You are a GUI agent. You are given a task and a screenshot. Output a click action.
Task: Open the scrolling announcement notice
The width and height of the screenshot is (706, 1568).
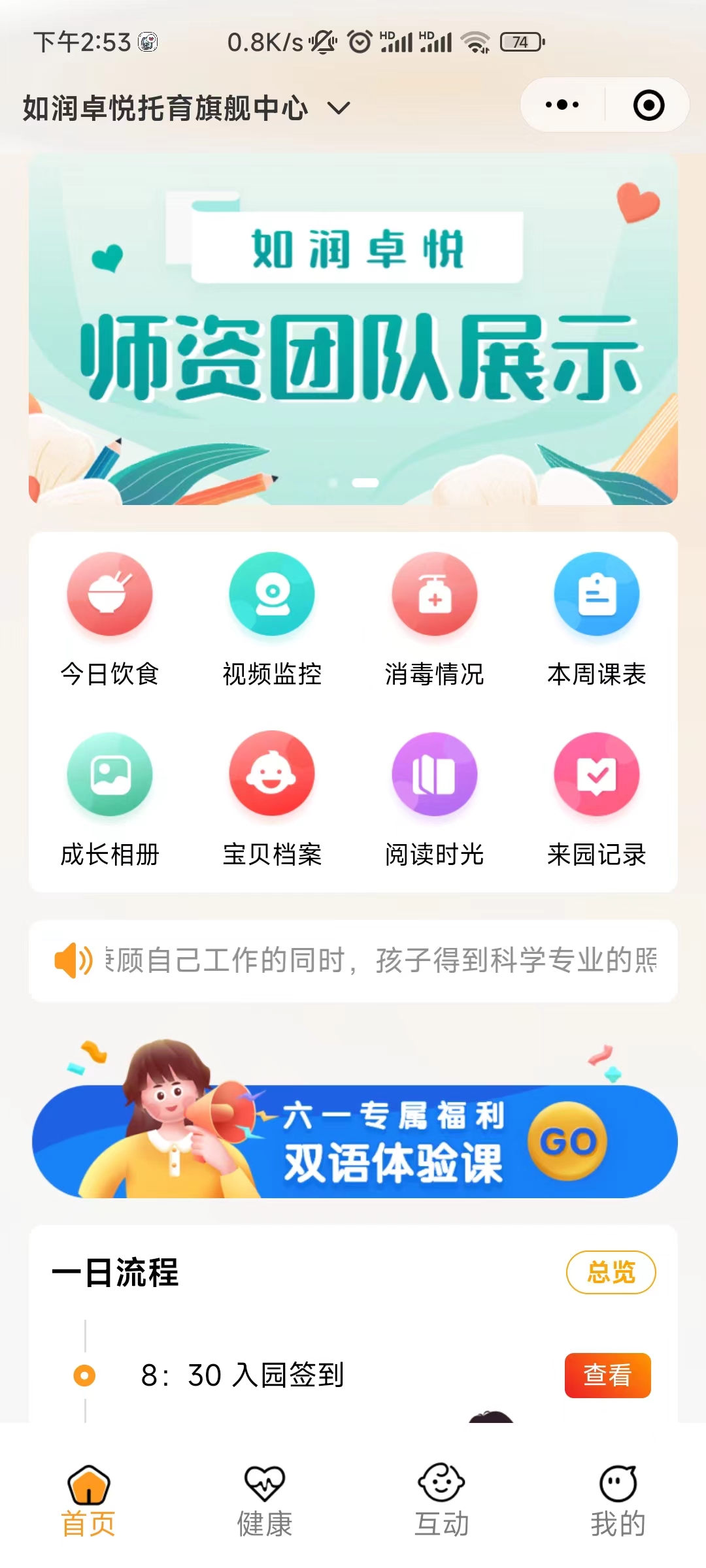coord(353,961)
